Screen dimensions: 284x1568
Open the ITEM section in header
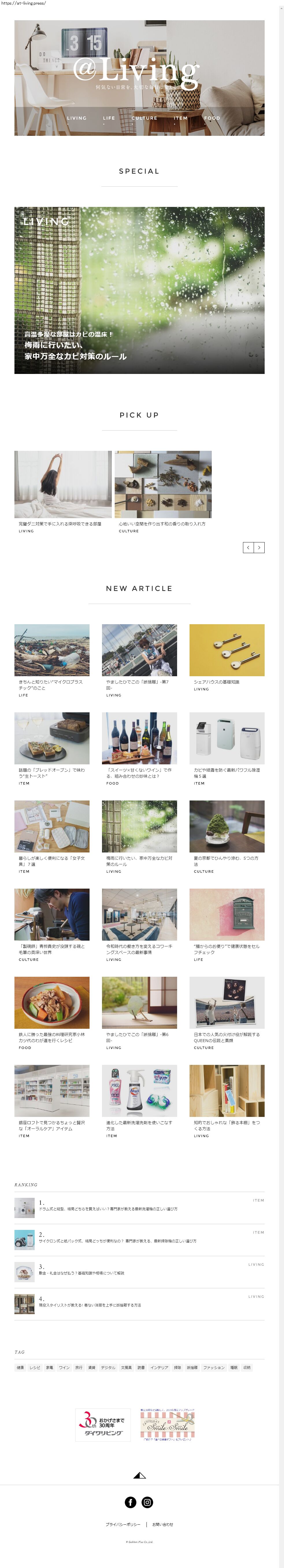181,118
